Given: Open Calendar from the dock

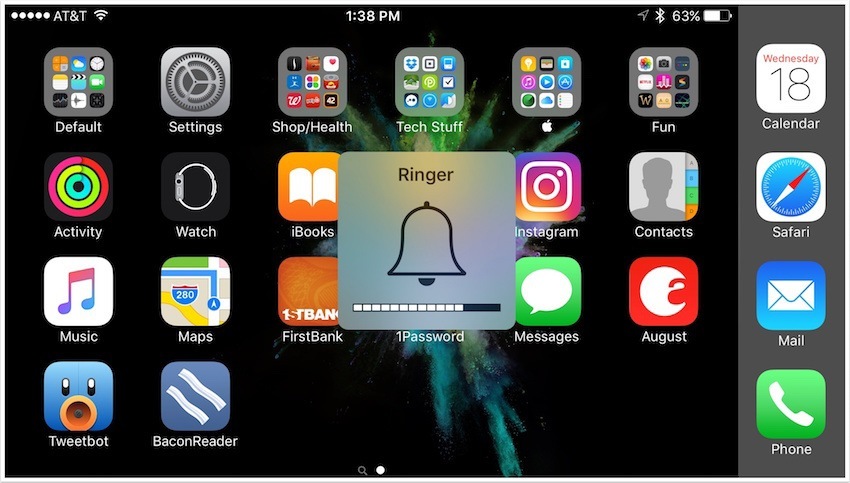Looking at the screenshot, I should tap(790, 78).
